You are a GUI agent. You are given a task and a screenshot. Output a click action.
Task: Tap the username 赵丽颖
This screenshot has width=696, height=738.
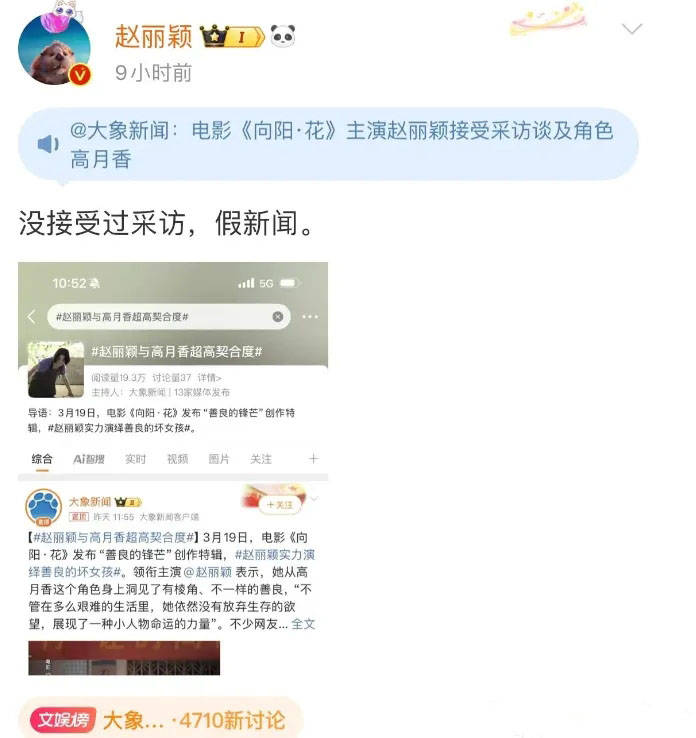pyautogui.click(x=152, y=36)
